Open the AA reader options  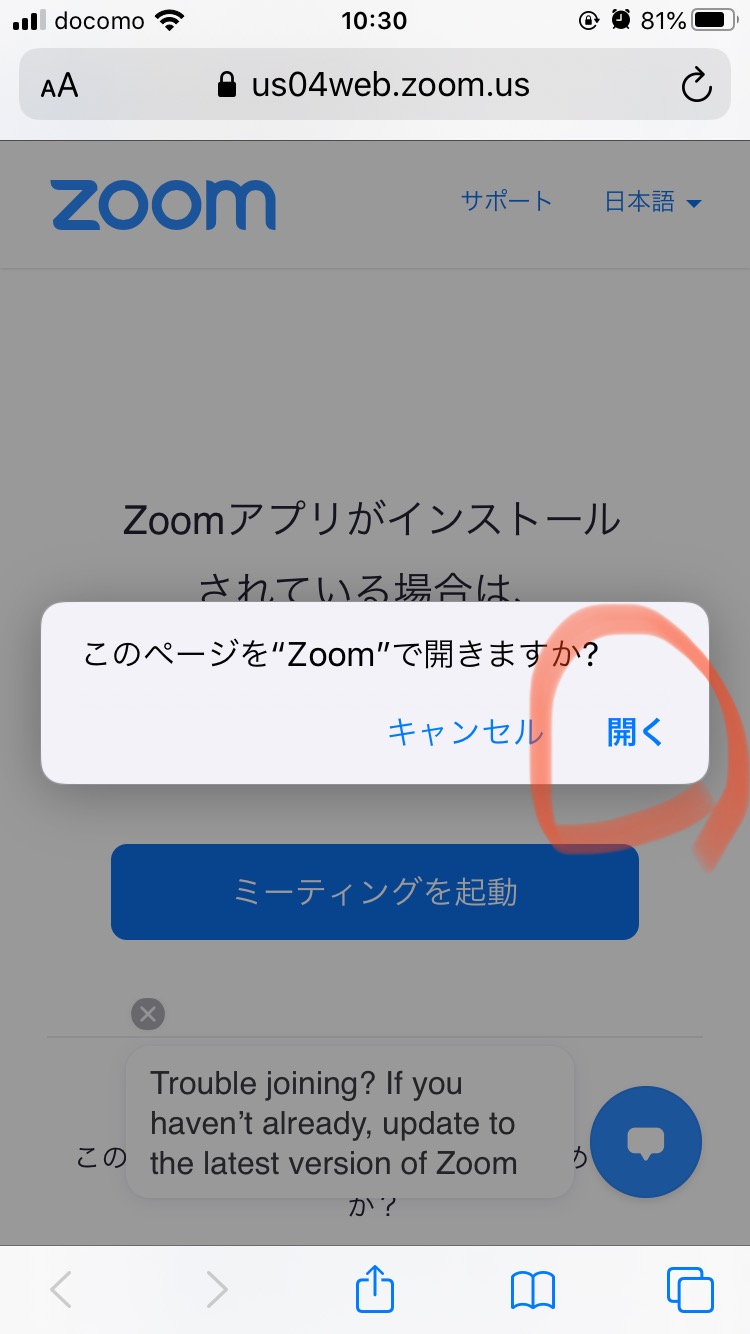[60, 86]
